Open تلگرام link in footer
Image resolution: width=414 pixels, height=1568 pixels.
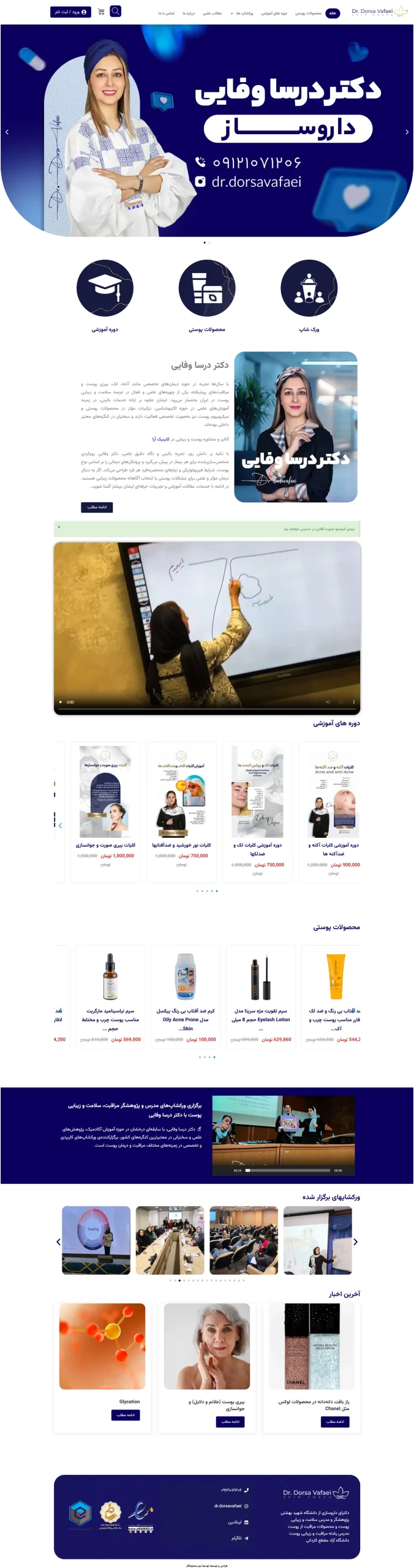[236, 1537]
